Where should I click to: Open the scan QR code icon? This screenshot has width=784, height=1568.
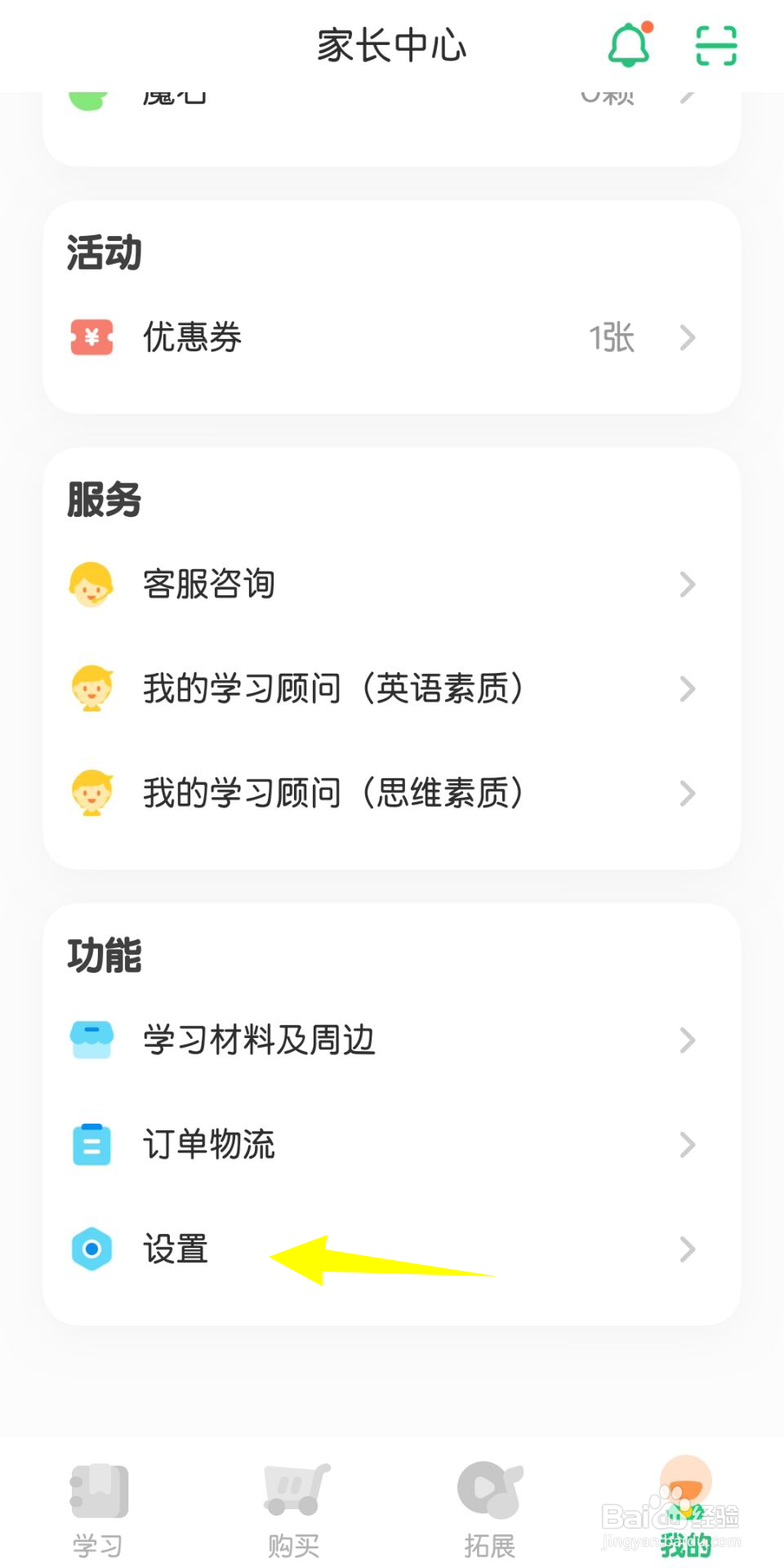click(x=715, y=46)
